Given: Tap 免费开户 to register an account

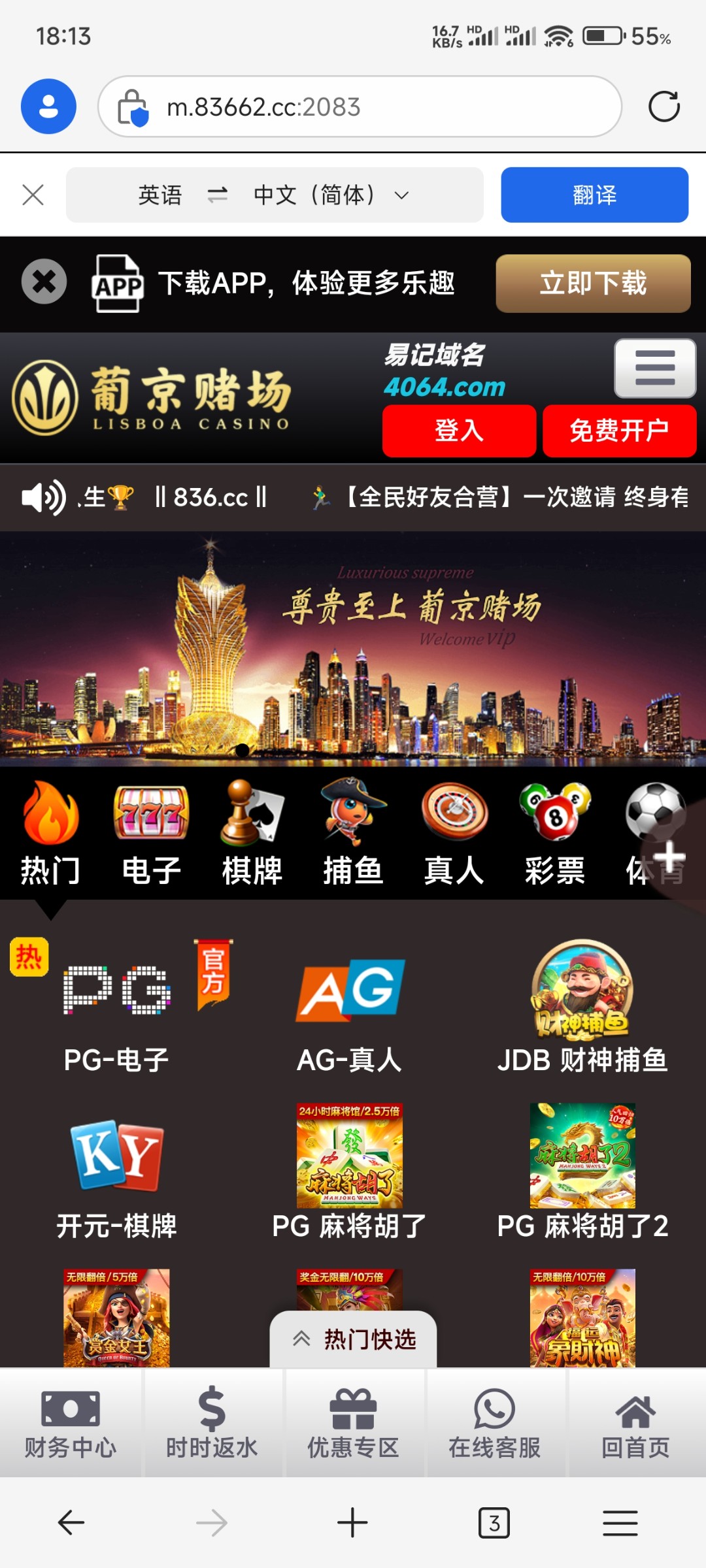Looking at the screenshot, I should click(x=619, y=431).
